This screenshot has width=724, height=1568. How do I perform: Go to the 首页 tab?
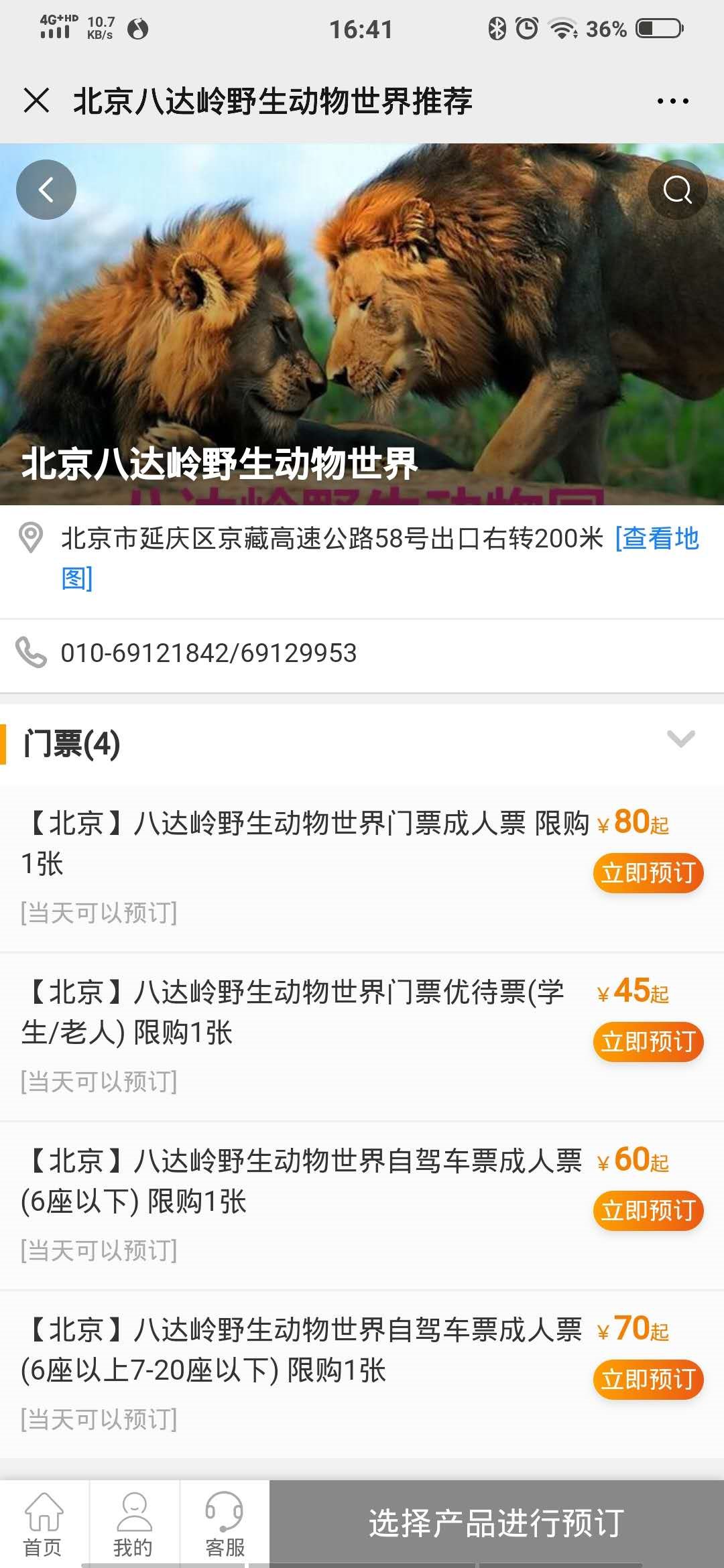point(44,1524)
